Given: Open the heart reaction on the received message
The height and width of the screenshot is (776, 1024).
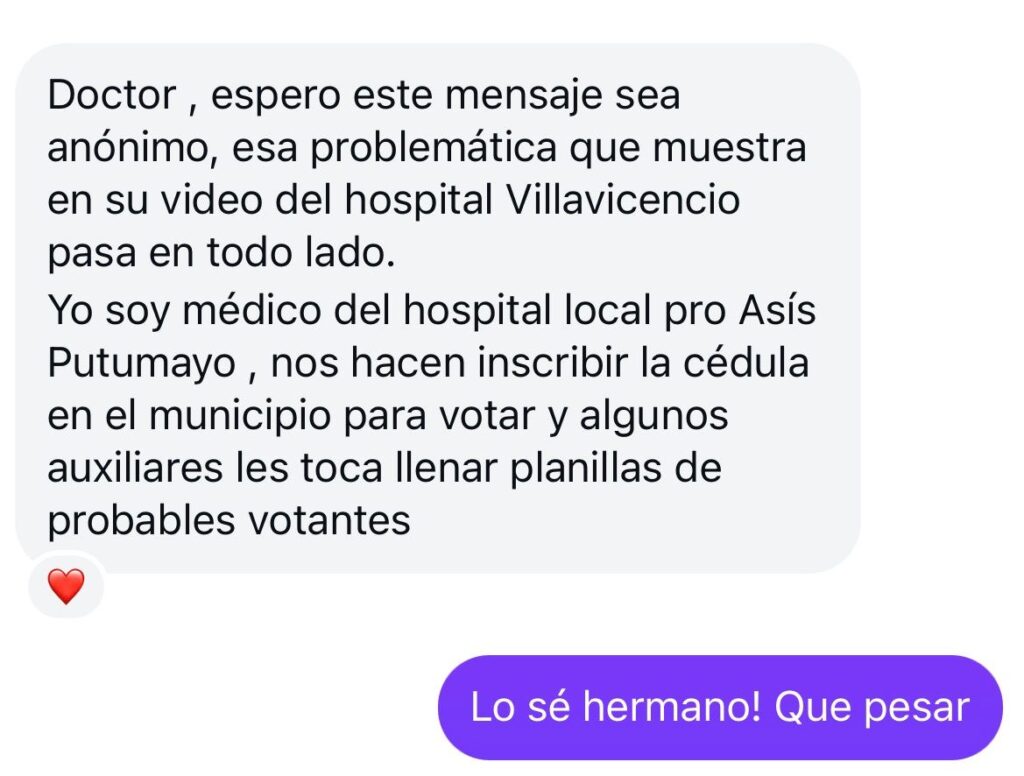Looking at the screenshot, I should coord(66,586).
